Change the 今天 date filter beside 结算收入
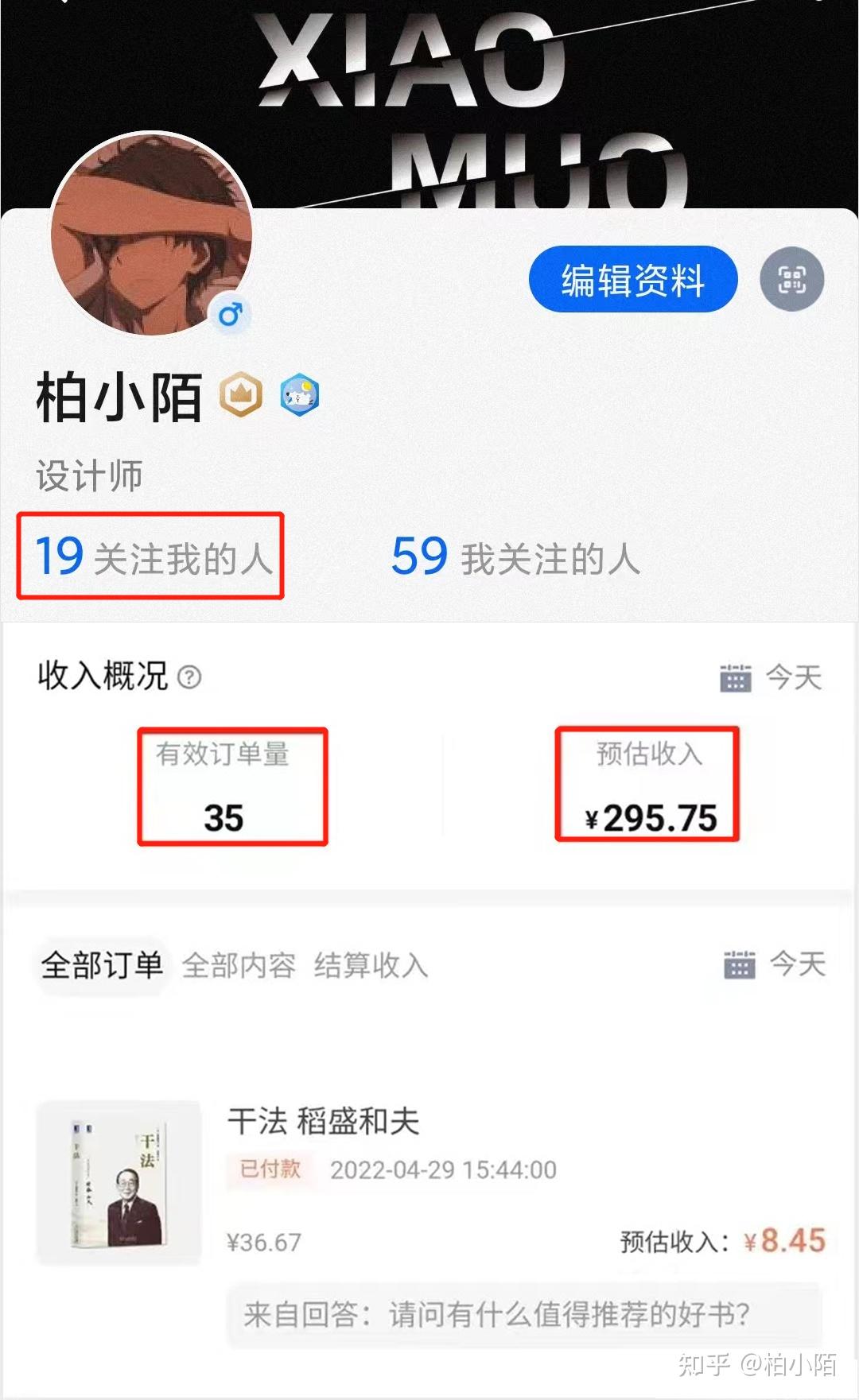859x1400 pixels. (x=775, y=964)
